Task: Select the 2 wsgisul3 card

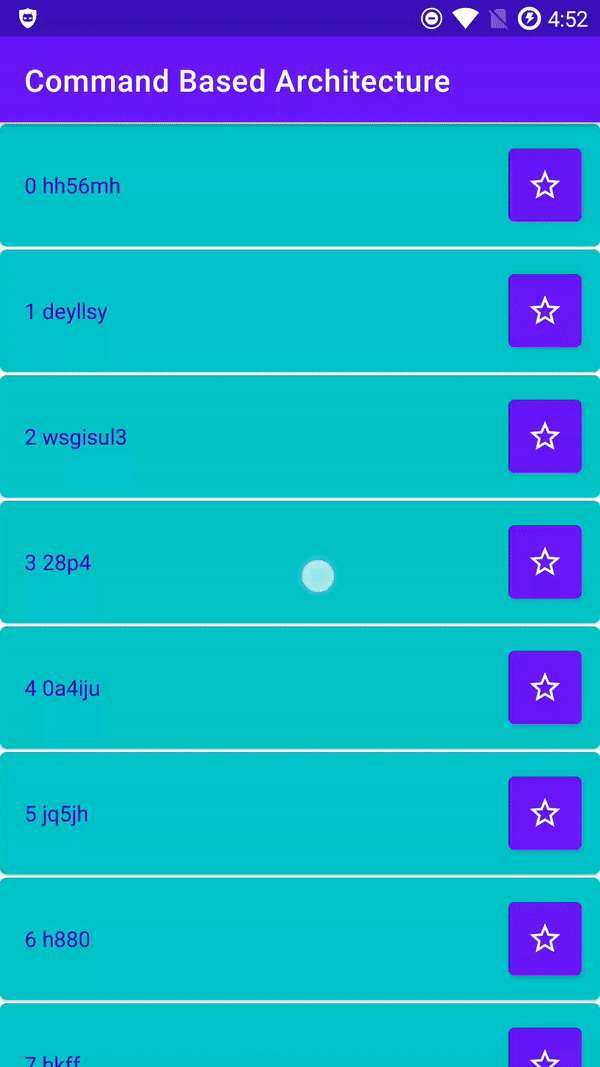Action: pyautogui.click(x=300, y=436)
